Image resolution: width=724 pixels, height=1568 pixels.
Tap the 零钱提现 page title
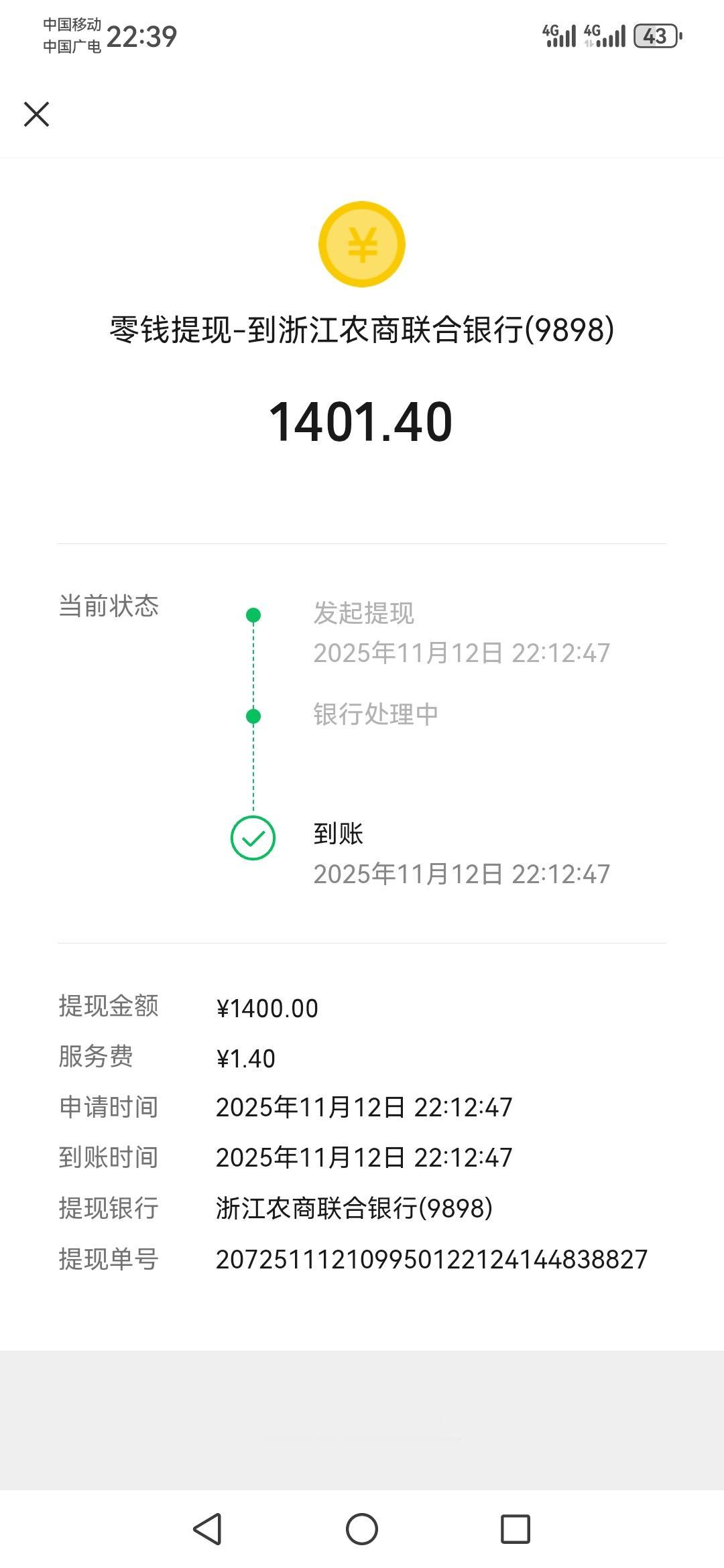pyautogui.click(x=362, y=330)
